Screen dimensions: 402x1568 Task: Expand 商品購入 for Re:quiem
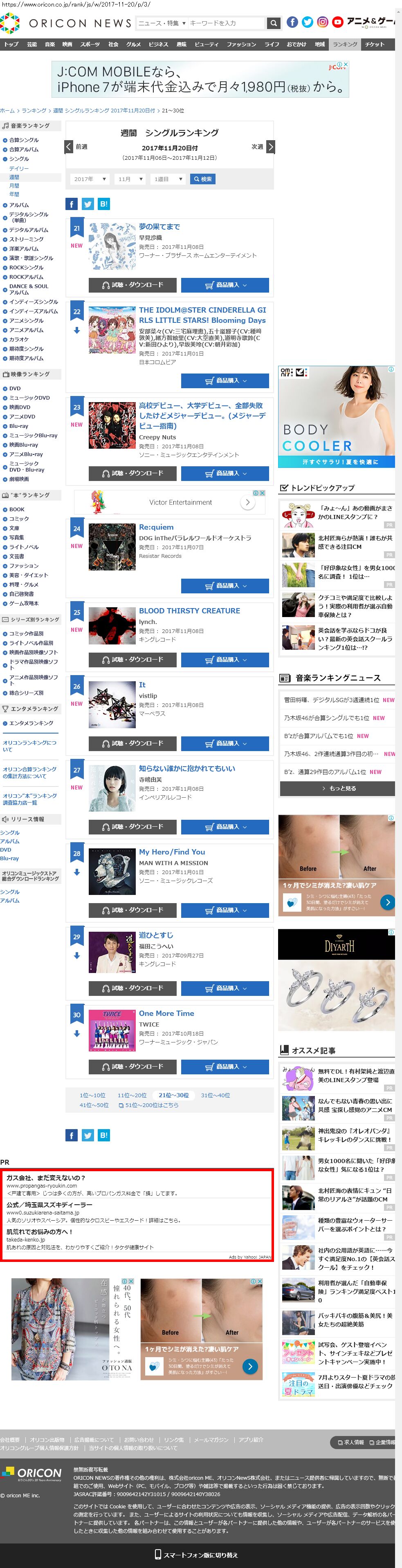tap(225, 586)
